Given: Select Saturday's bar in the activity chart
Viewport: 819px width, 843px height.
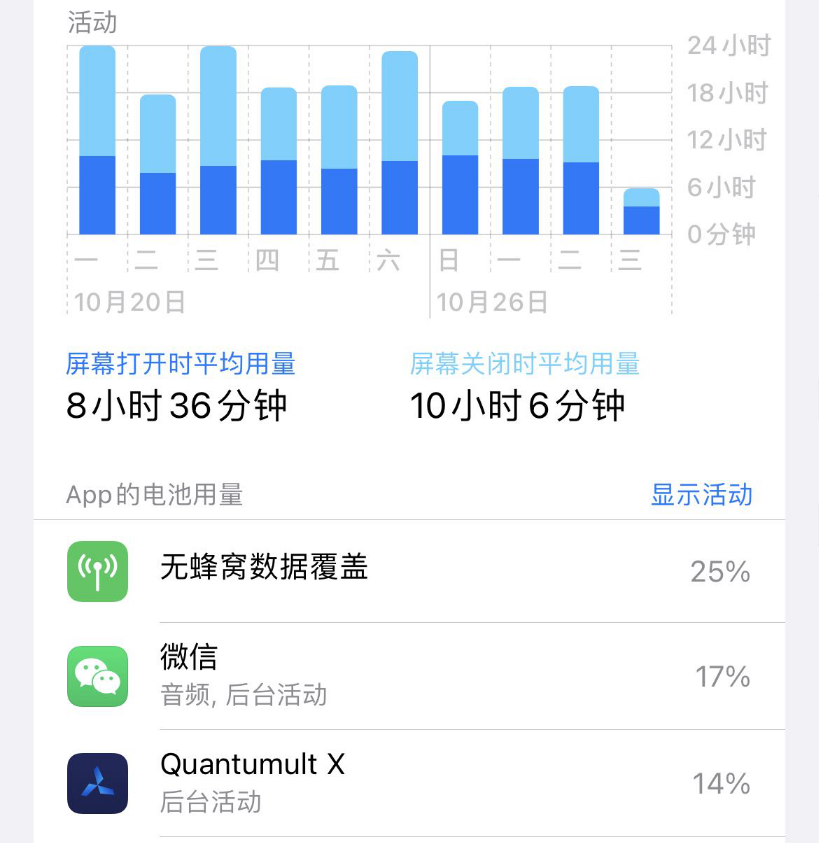Looking at the screenshot, I should pyautogui.click(x=399, y=143).
